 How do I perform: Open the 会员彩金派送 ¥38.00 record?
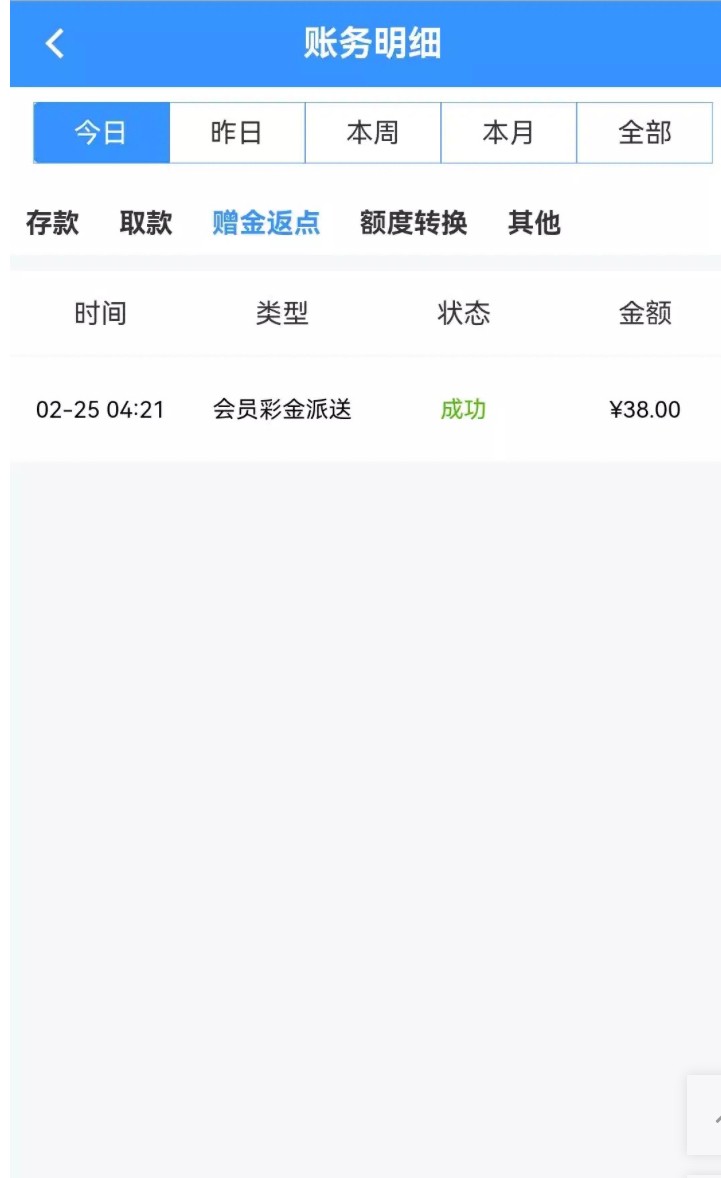point(360,409)
